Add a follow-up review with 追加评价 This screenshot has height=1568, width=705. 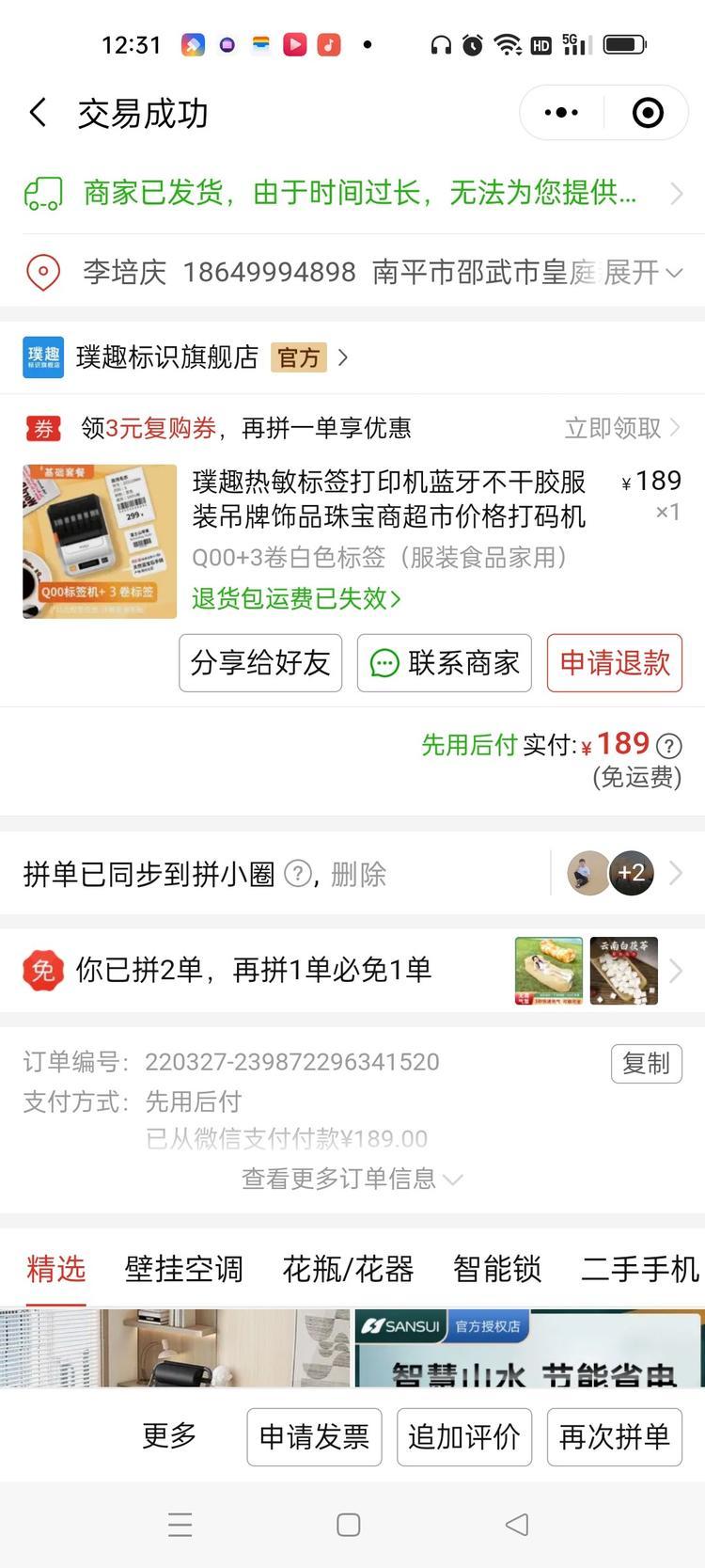click(x=464, y=1436)
